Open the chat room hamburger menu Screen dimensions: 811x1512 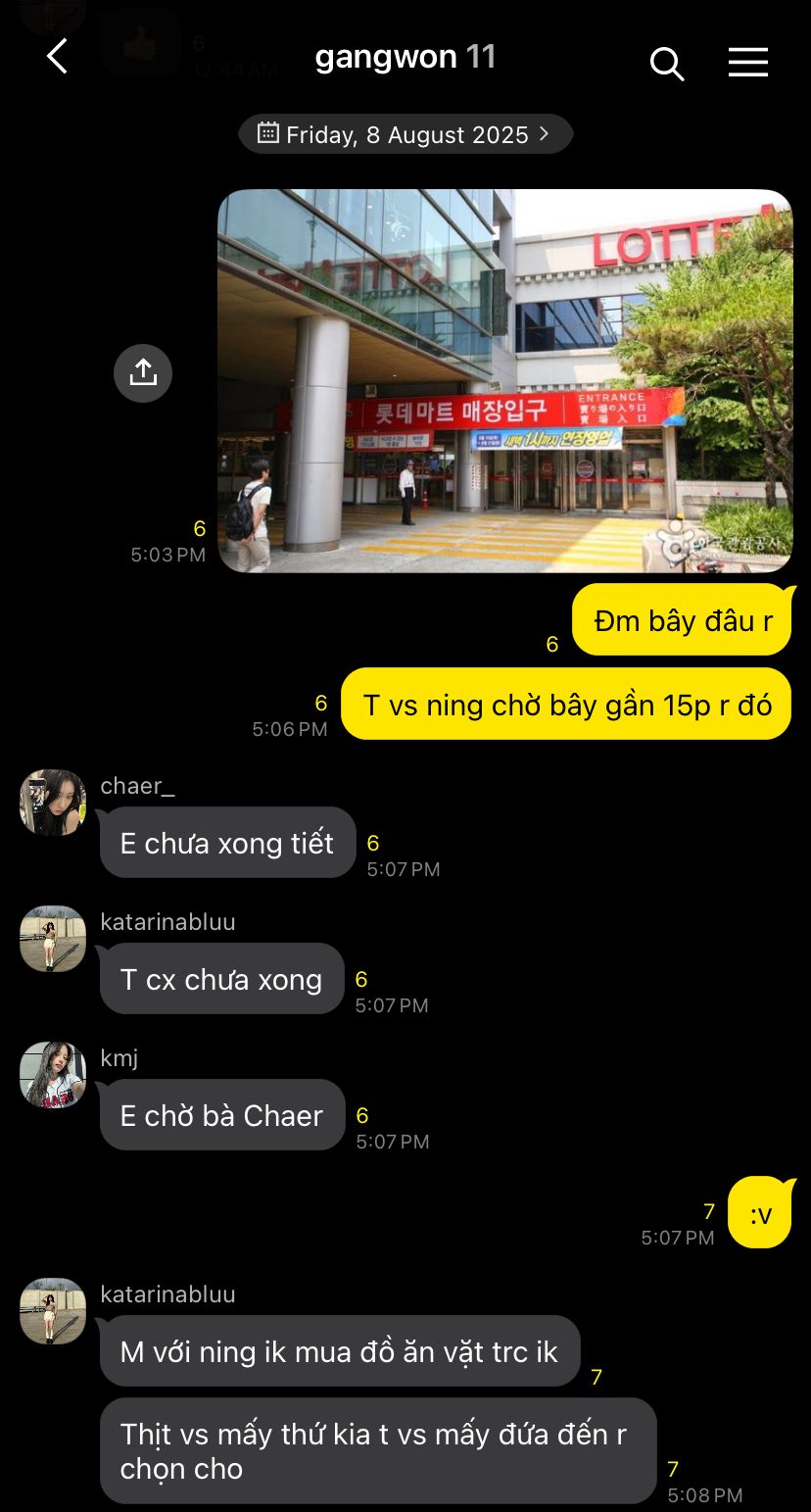747,63
